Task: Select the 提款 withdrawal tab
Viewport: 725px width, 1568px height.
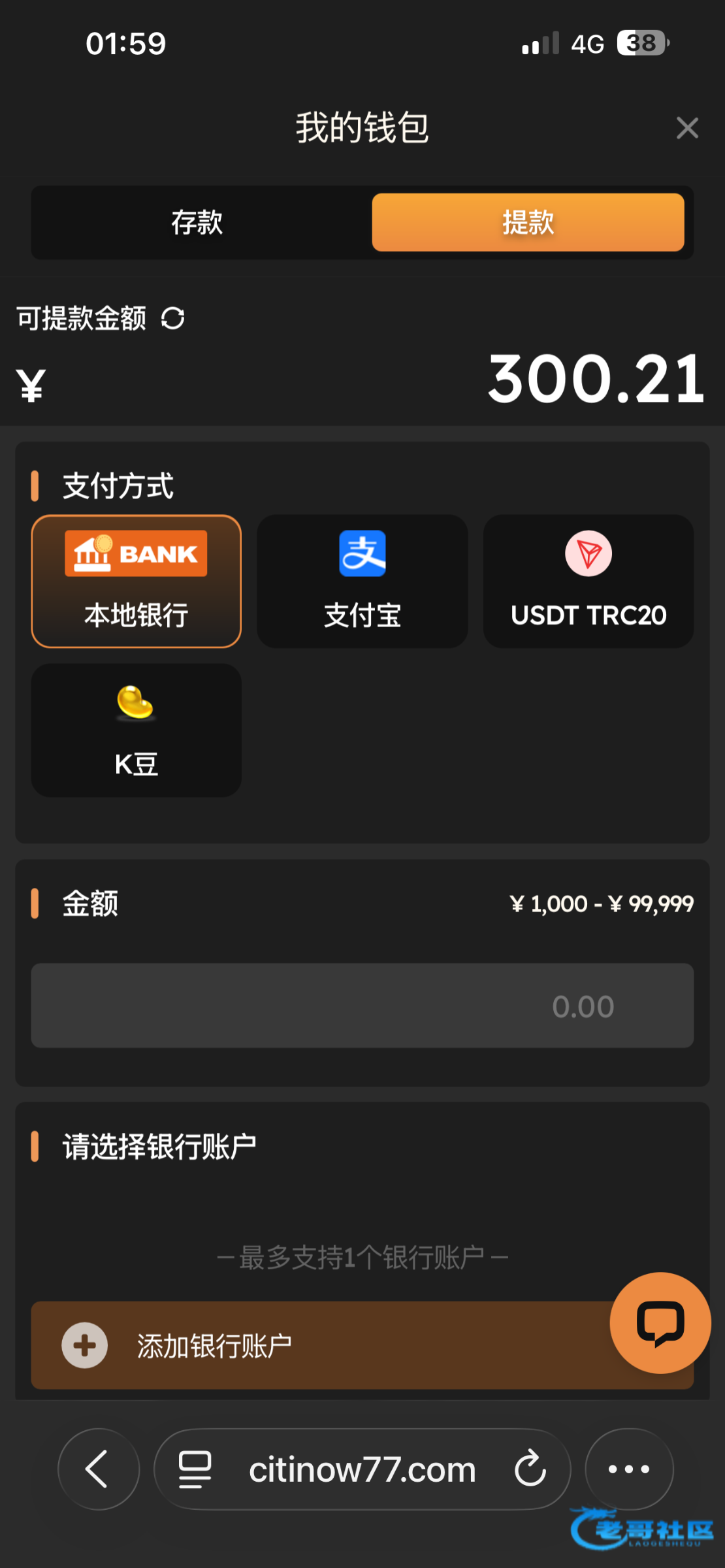Action: [528, 223]
